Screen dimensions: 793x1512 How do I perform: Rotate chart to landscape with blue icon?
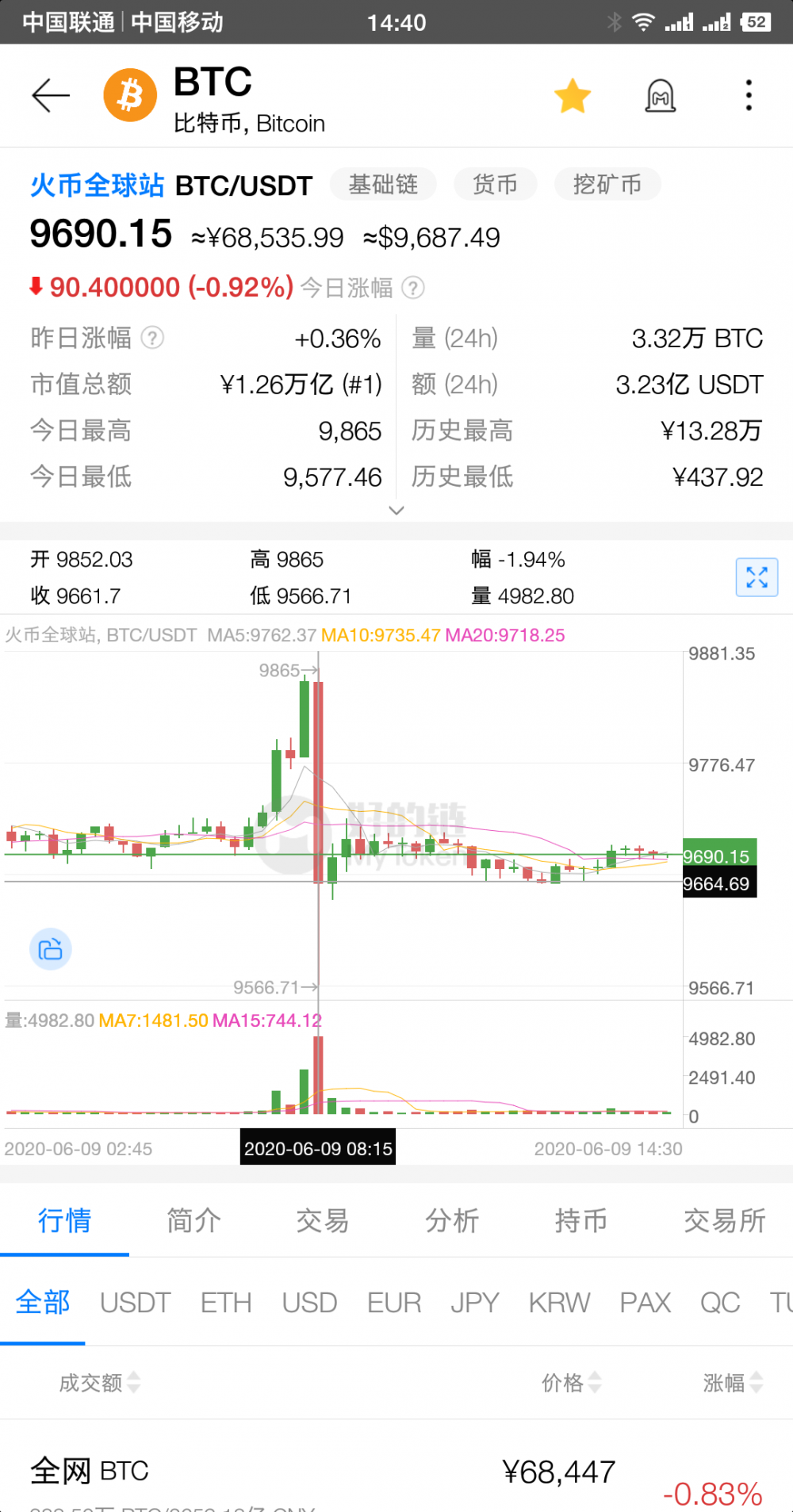pyautogui.click(x=51, y=949)
